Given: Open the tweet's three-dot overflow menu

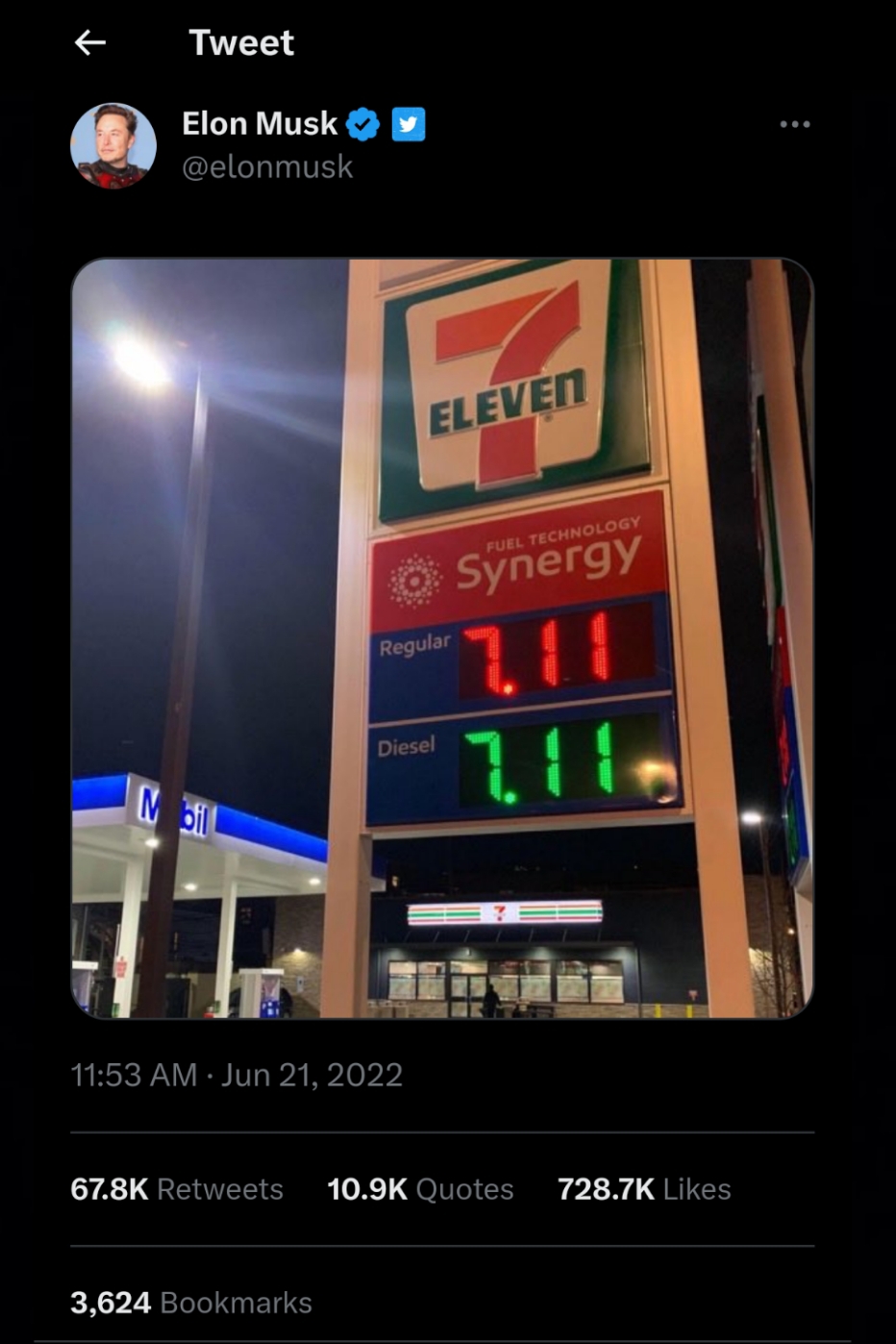Looking at the screenshot, I should (794, 124).
